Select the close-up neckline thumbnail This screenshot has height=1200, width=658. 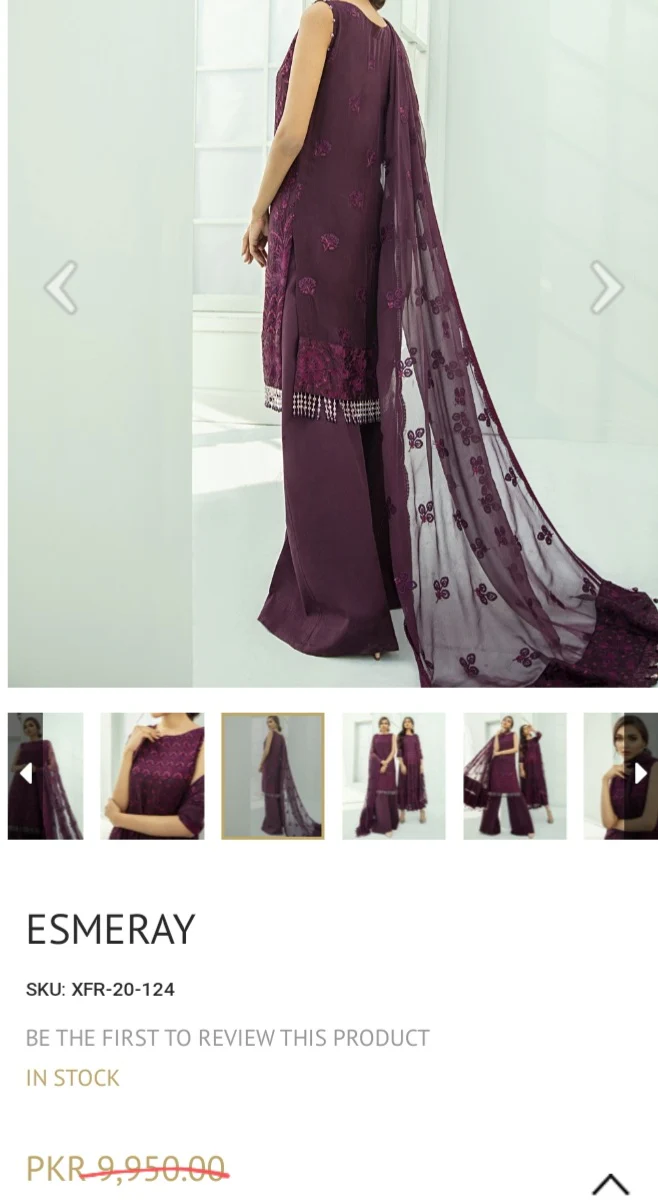click(x=152, y=776)
